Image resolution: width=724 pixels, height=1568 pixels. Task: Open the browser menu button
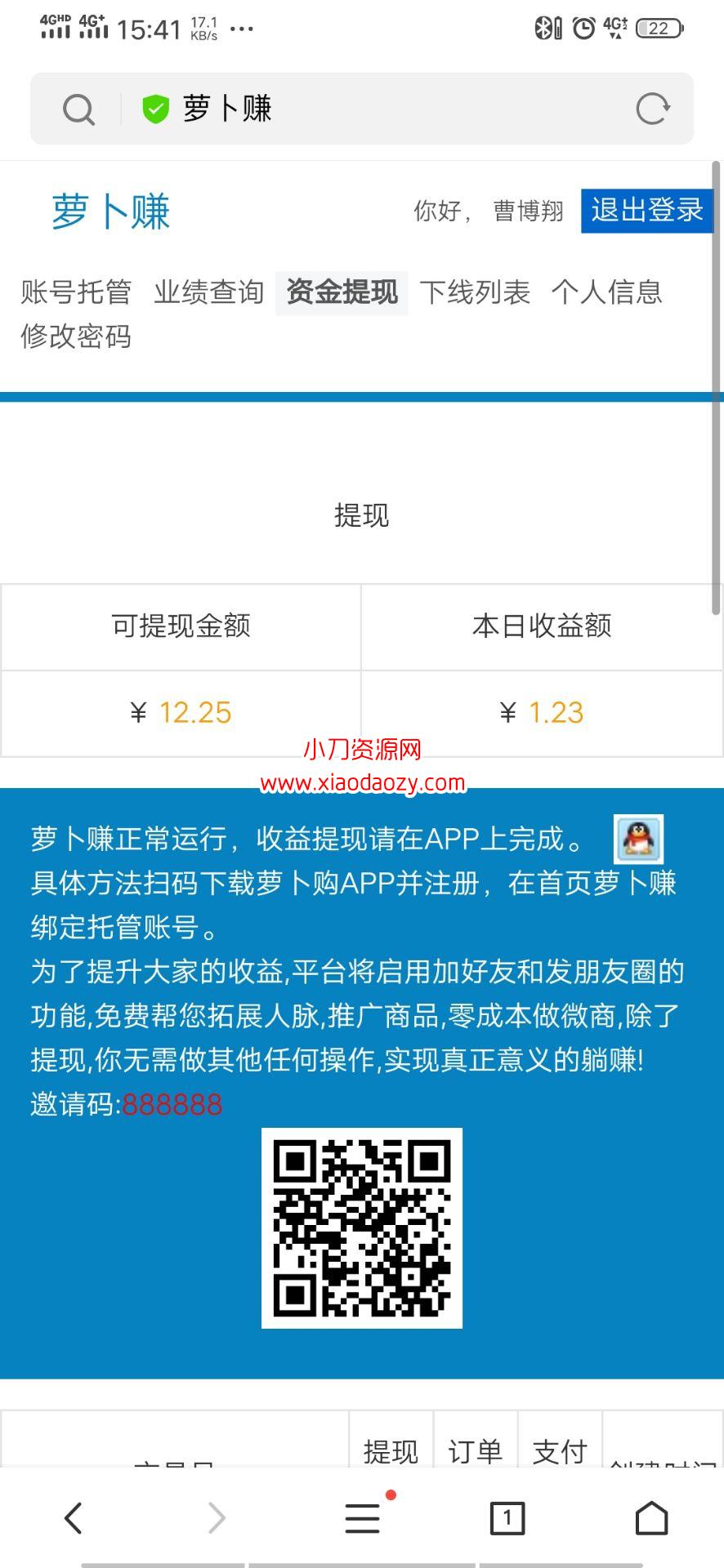click(362, 1517)
